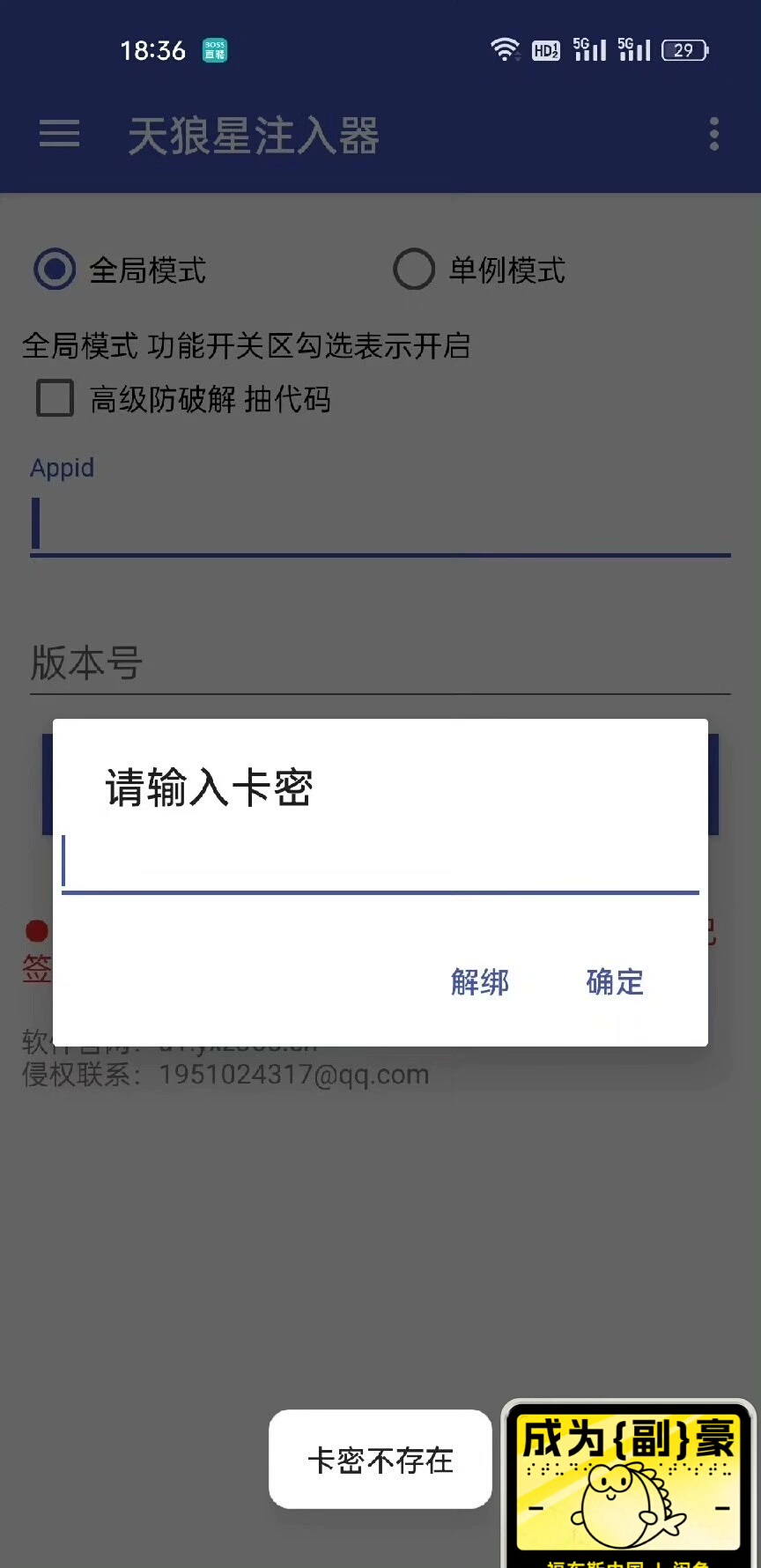Open the floating 成为副豪 picture tile
The height and width of the screenshot is (1568, 761).
click(628, 1484)
